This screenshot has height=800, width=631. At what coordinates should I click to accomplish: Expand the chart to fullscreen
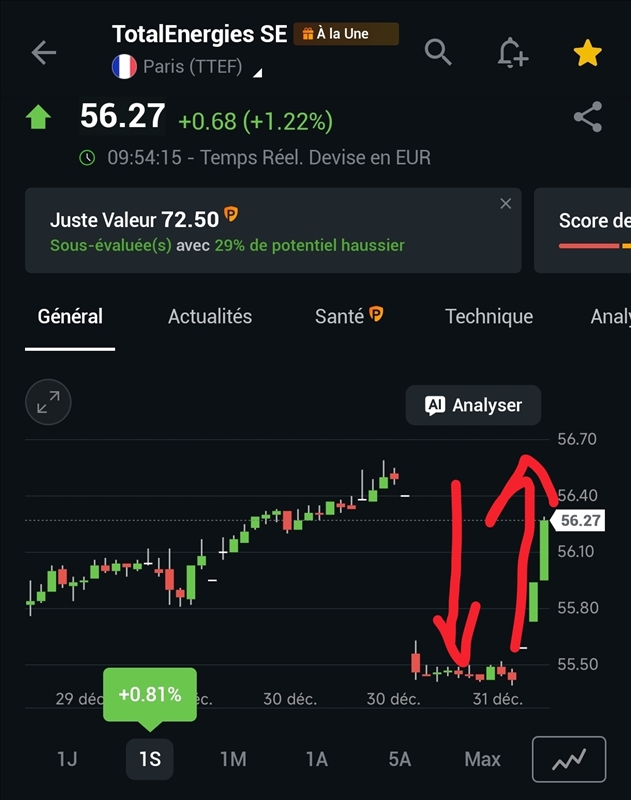click(x=48, y=402)
